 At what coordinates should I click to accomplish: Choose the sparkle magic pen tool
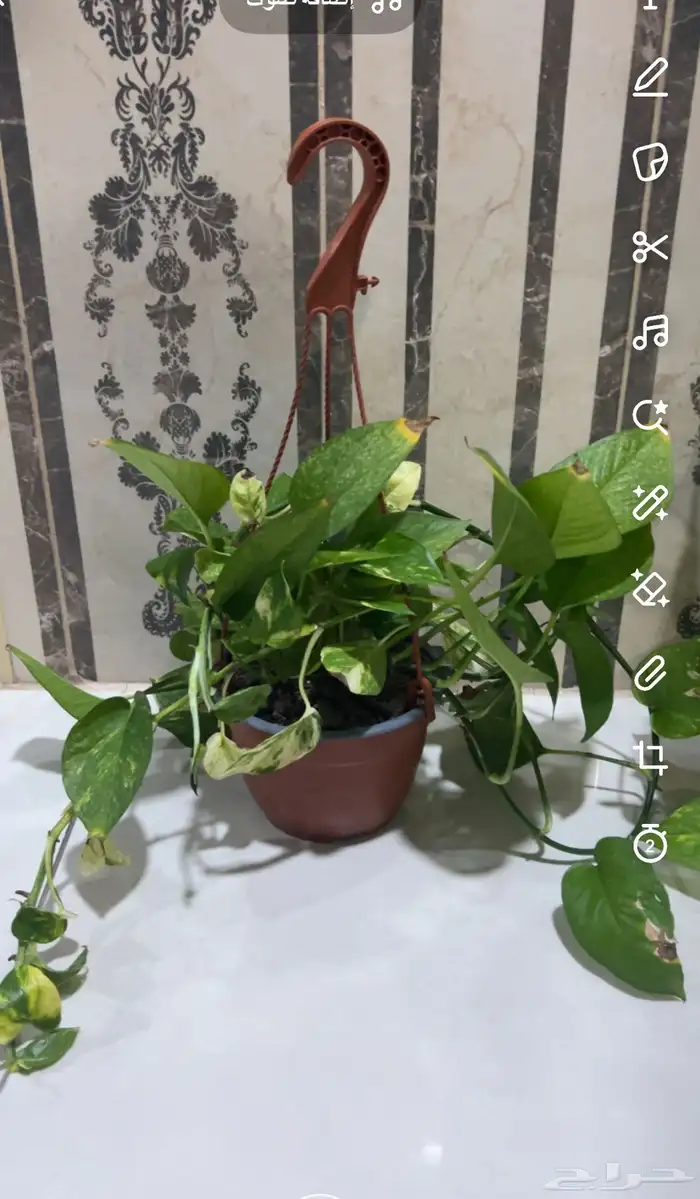[x=650, y=503]
